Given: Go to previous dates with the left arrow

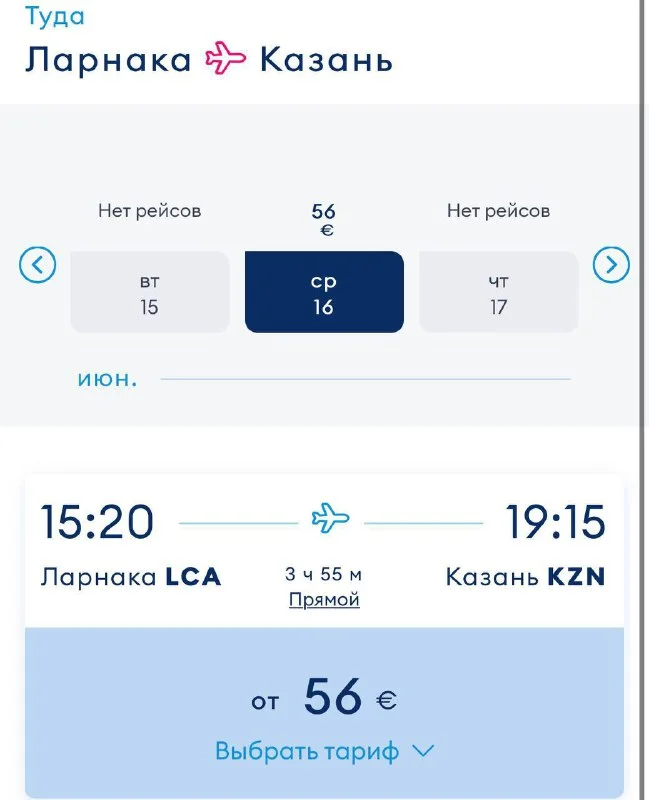Looking at the screenshot, I should point(38,265).
